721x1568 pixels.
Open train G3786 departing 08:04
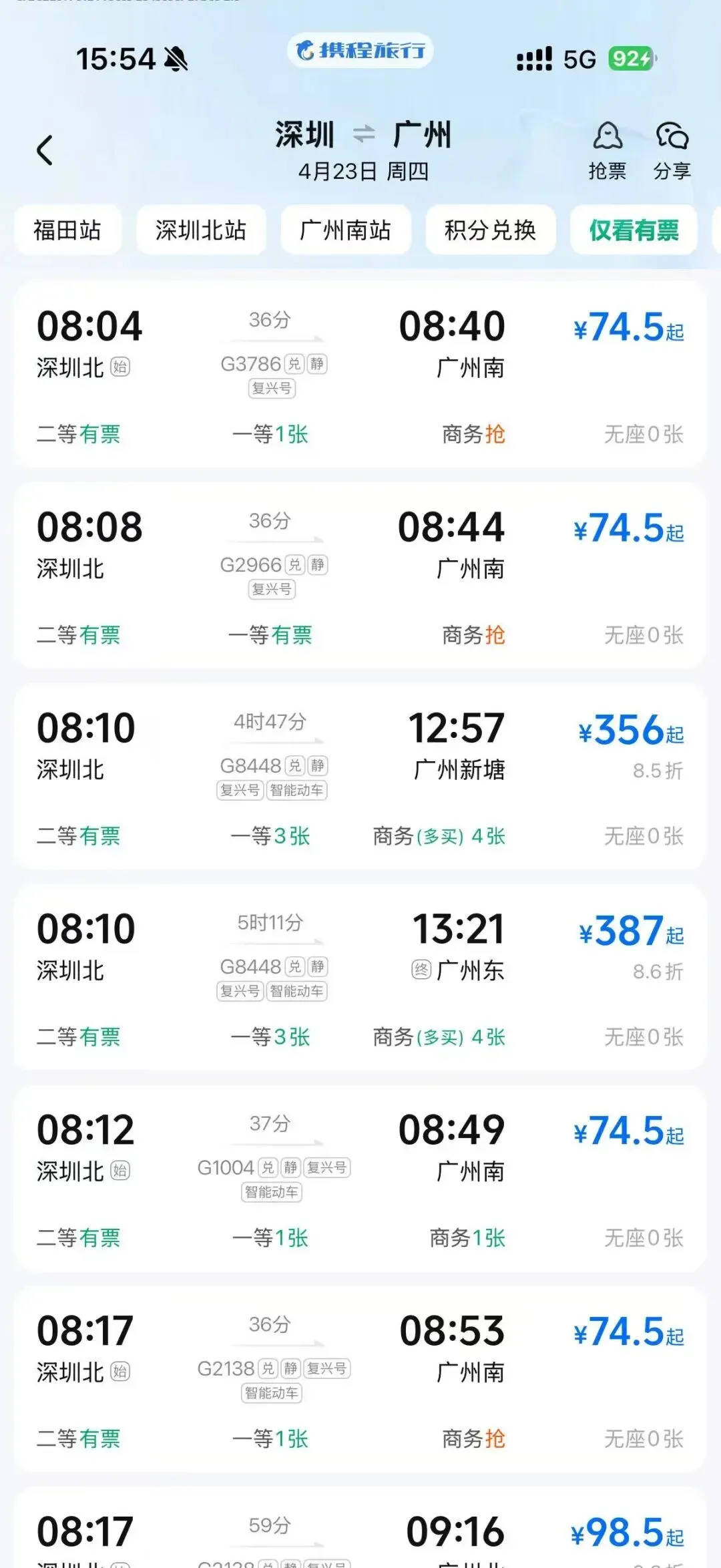click(x=360, y=374)
